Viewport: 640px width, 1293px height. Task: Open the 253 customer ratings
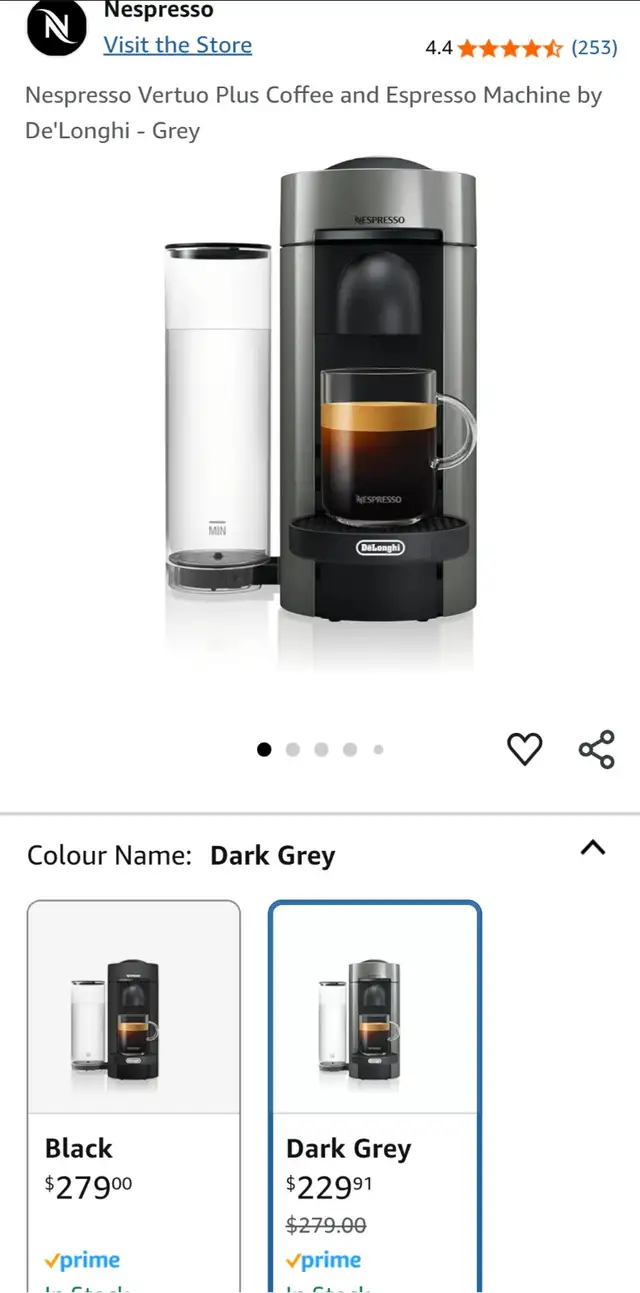[x=594, y=47]
